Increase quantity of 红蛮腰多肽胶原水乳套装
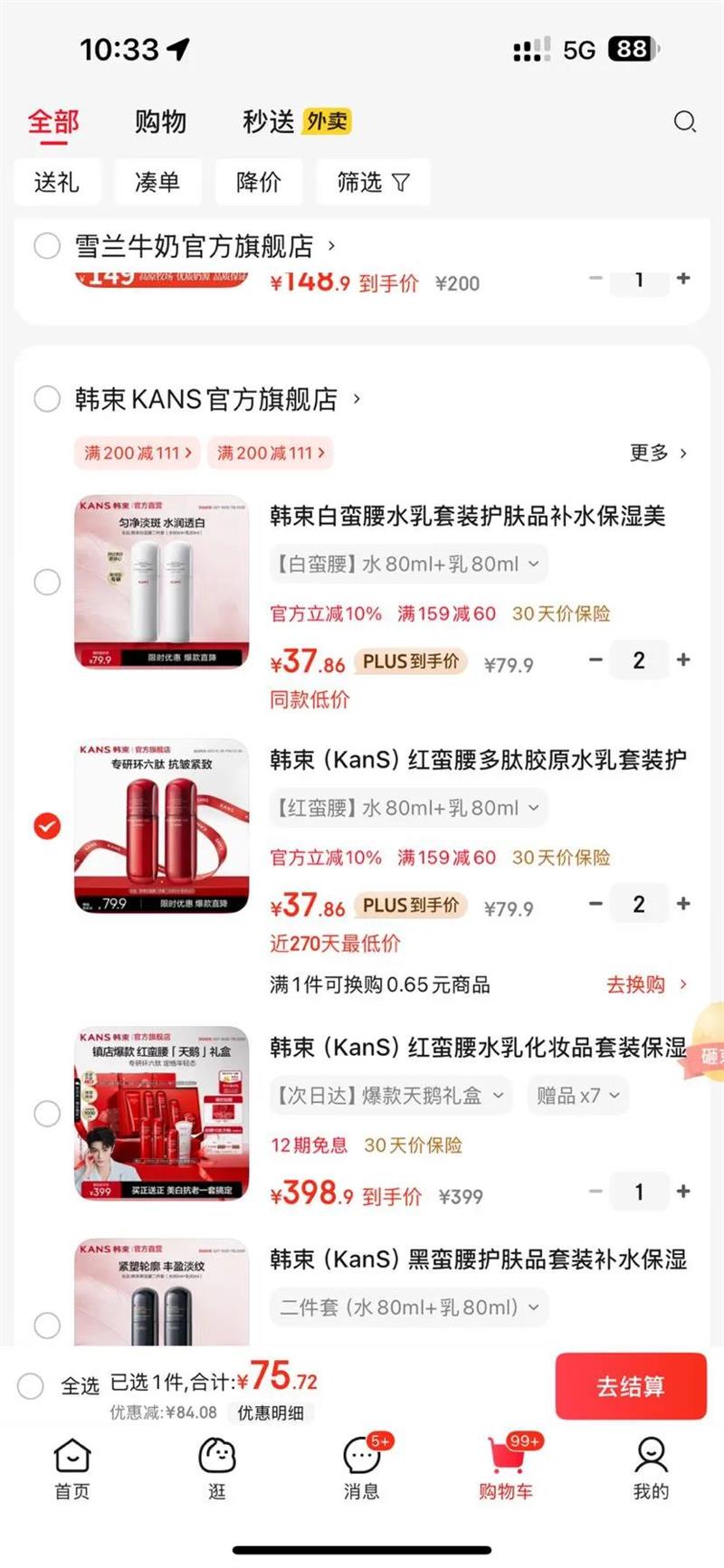Viewport: 724px width, 1568px height. click(683, 903)
